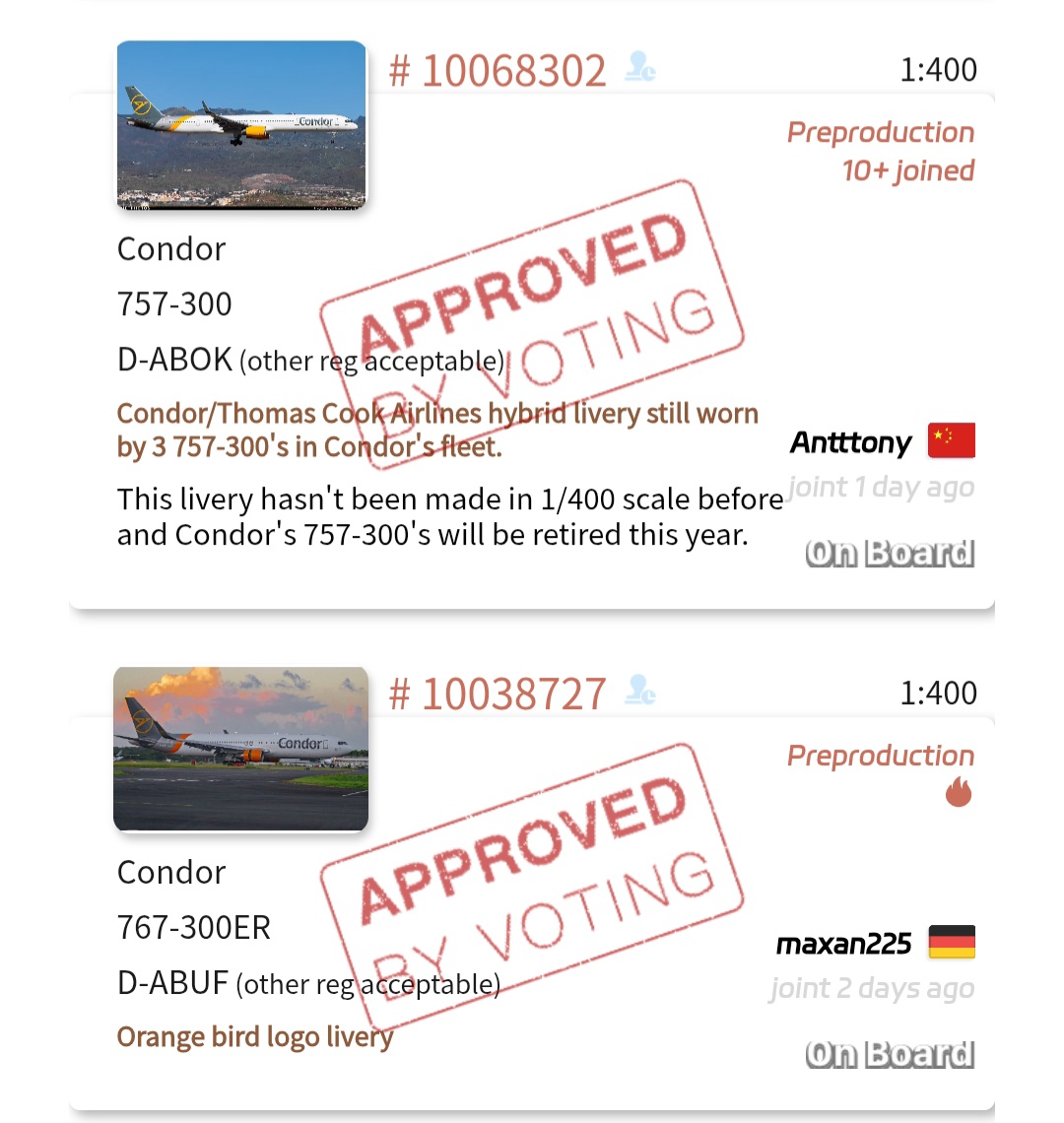The height and width of the screenshot is (1123, 1064).
Task: Open maxan225's user profile
Action: 845,942
